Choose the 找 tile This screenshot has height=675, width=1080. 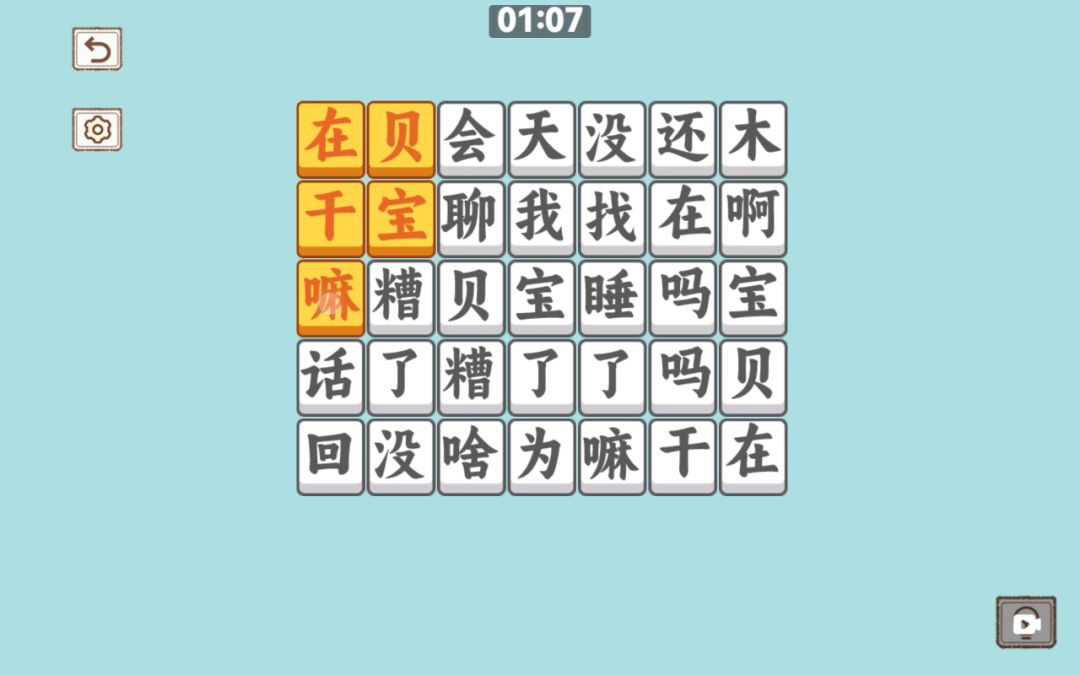click(x=612, y=217)
